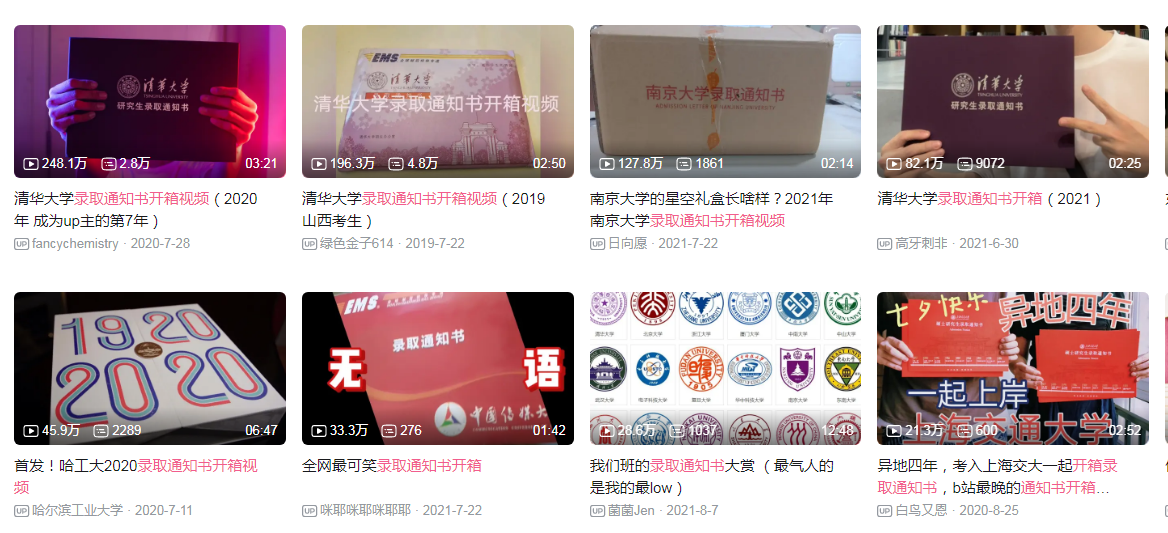
Task: Play the 南京大学 星空礼盒 video
Action: [725, 101]
